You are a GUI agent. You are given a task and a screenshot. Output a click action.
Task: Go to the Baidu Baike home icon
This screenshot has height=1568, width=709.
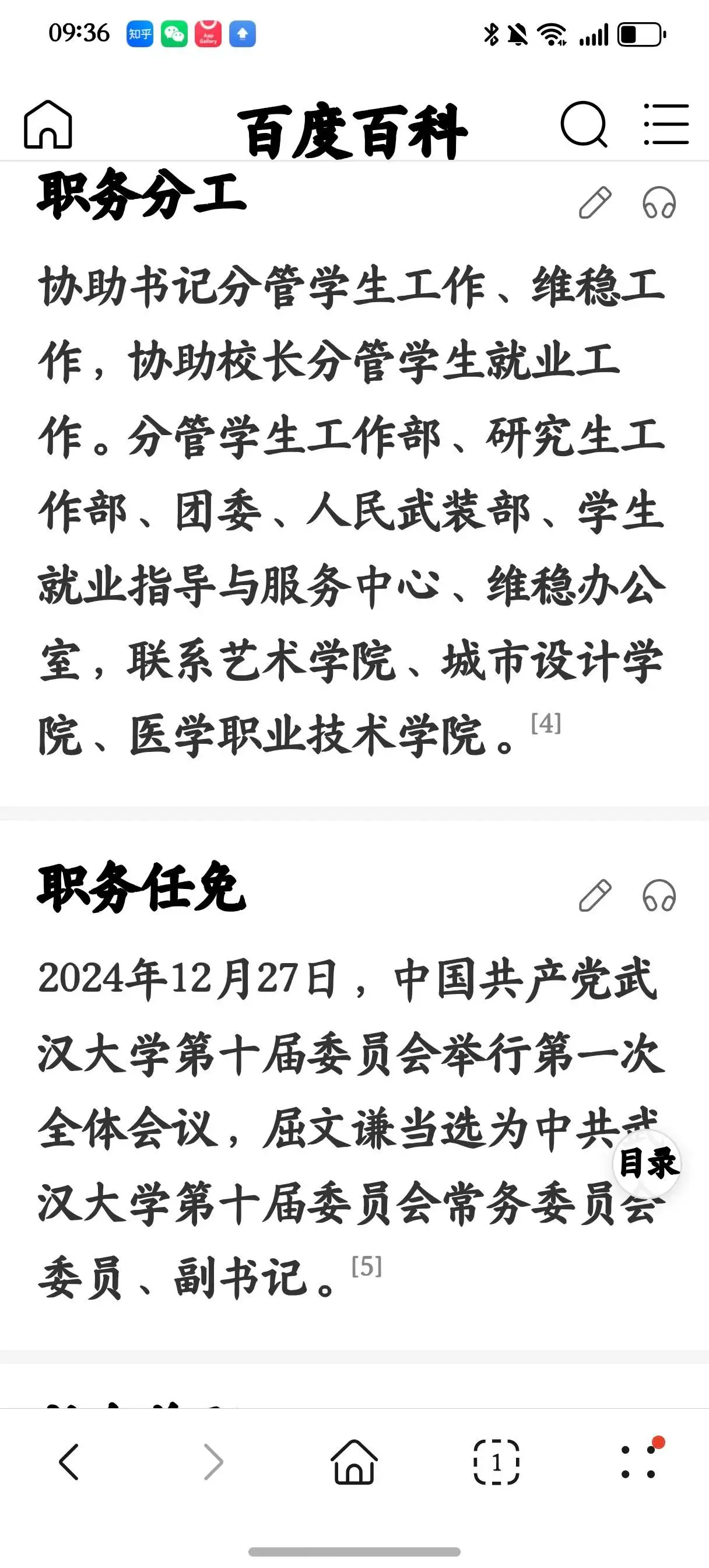[48, 125]
